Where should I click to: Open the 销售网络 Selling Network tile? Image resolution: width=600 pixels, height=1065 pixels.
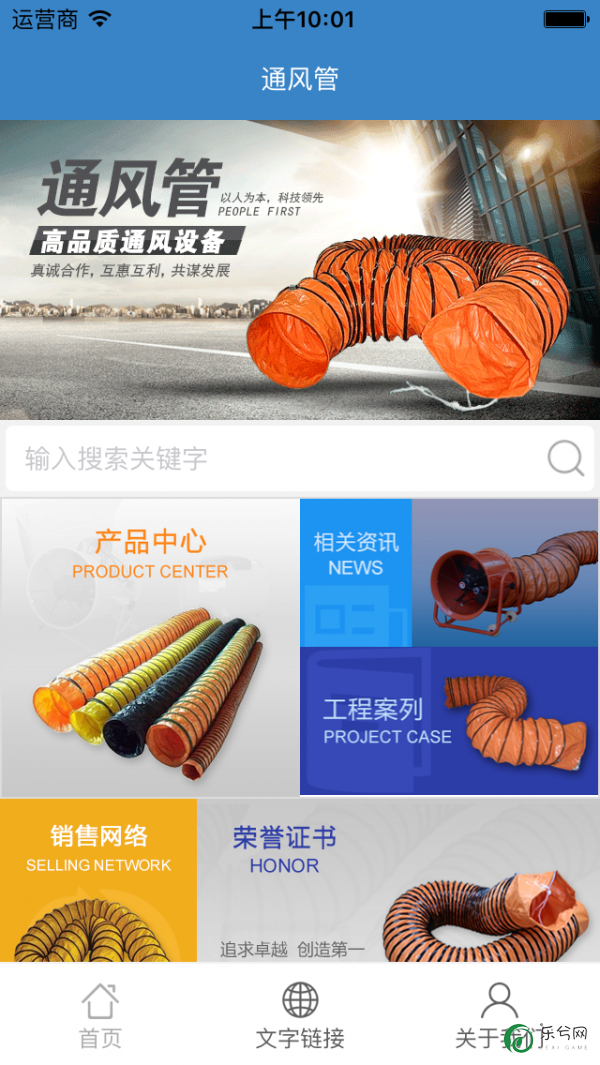tap(98, 880)
